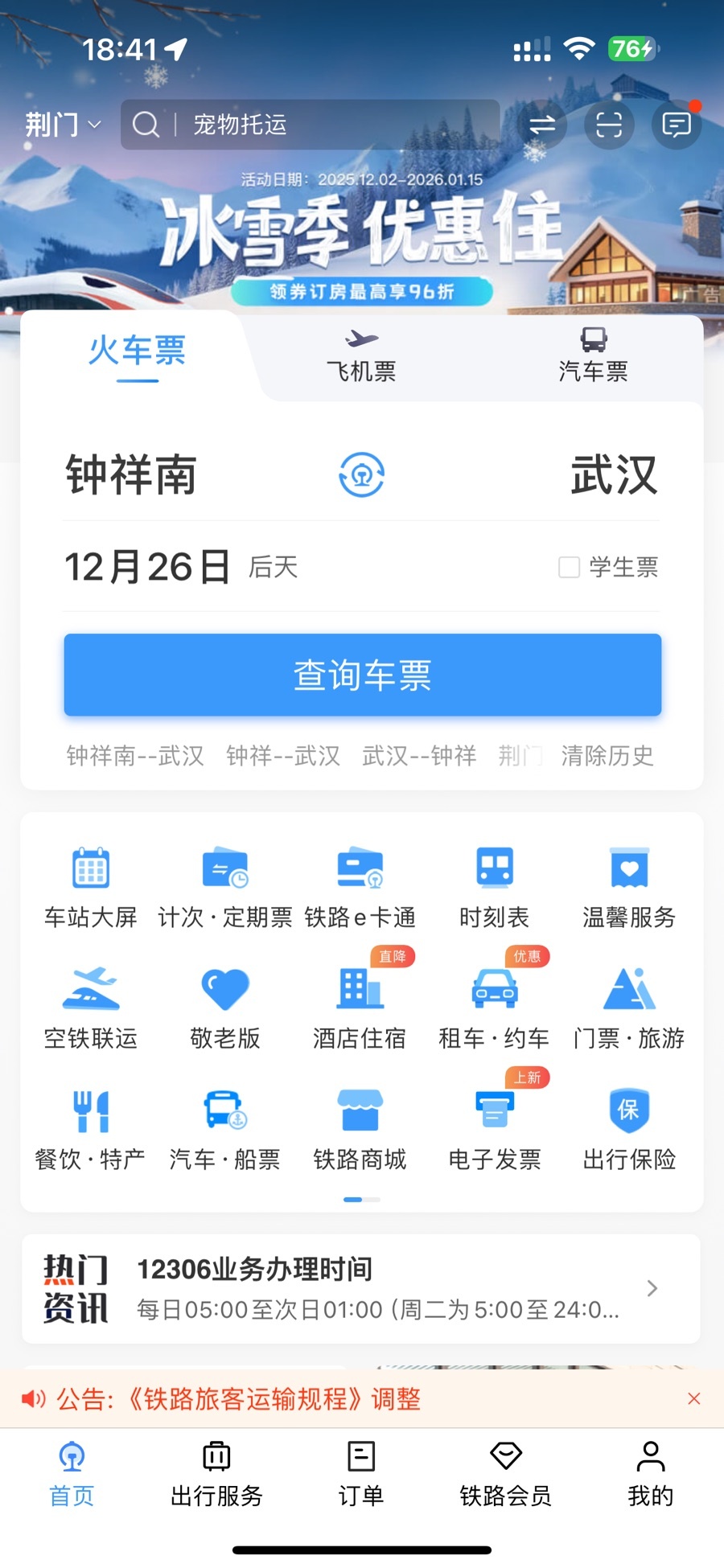Viewport: 724px width, 1568px height.
Task: Open the 荆门 city dropdown
Action: 63,125
